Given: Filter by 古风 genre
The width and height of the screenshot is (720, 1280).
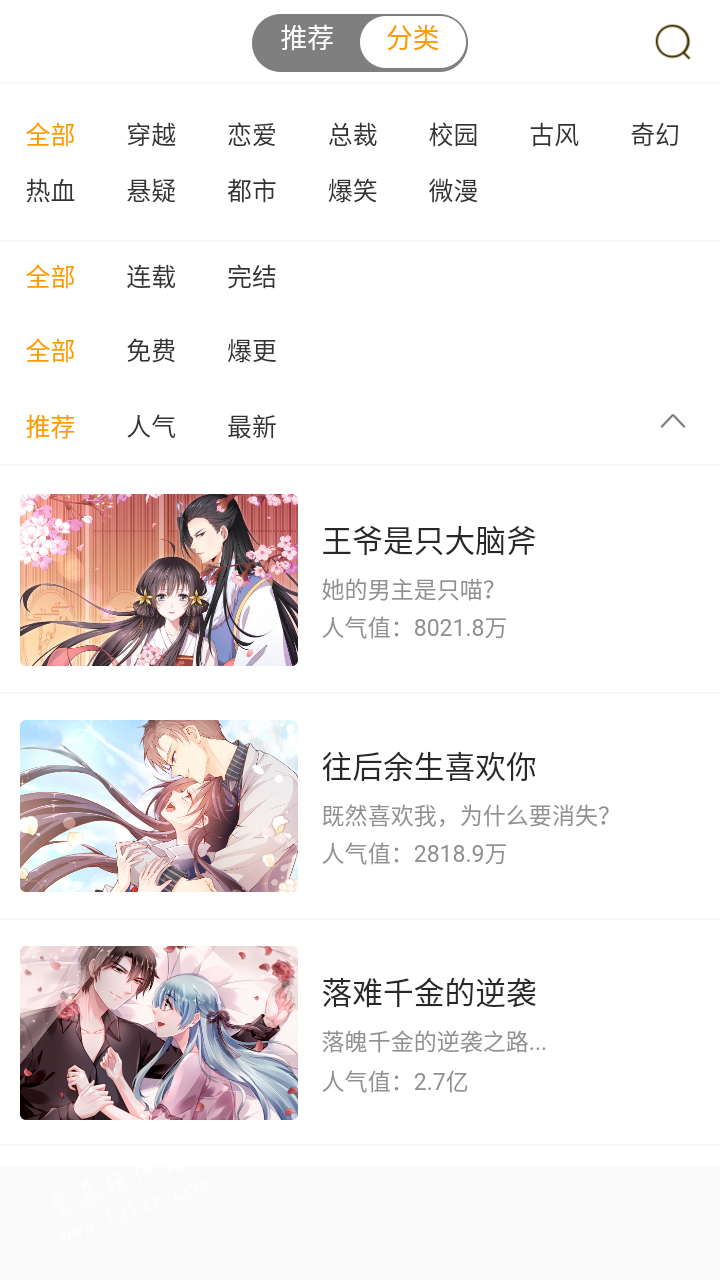Looking at the screenshot, I should click(x=554, y=135).
